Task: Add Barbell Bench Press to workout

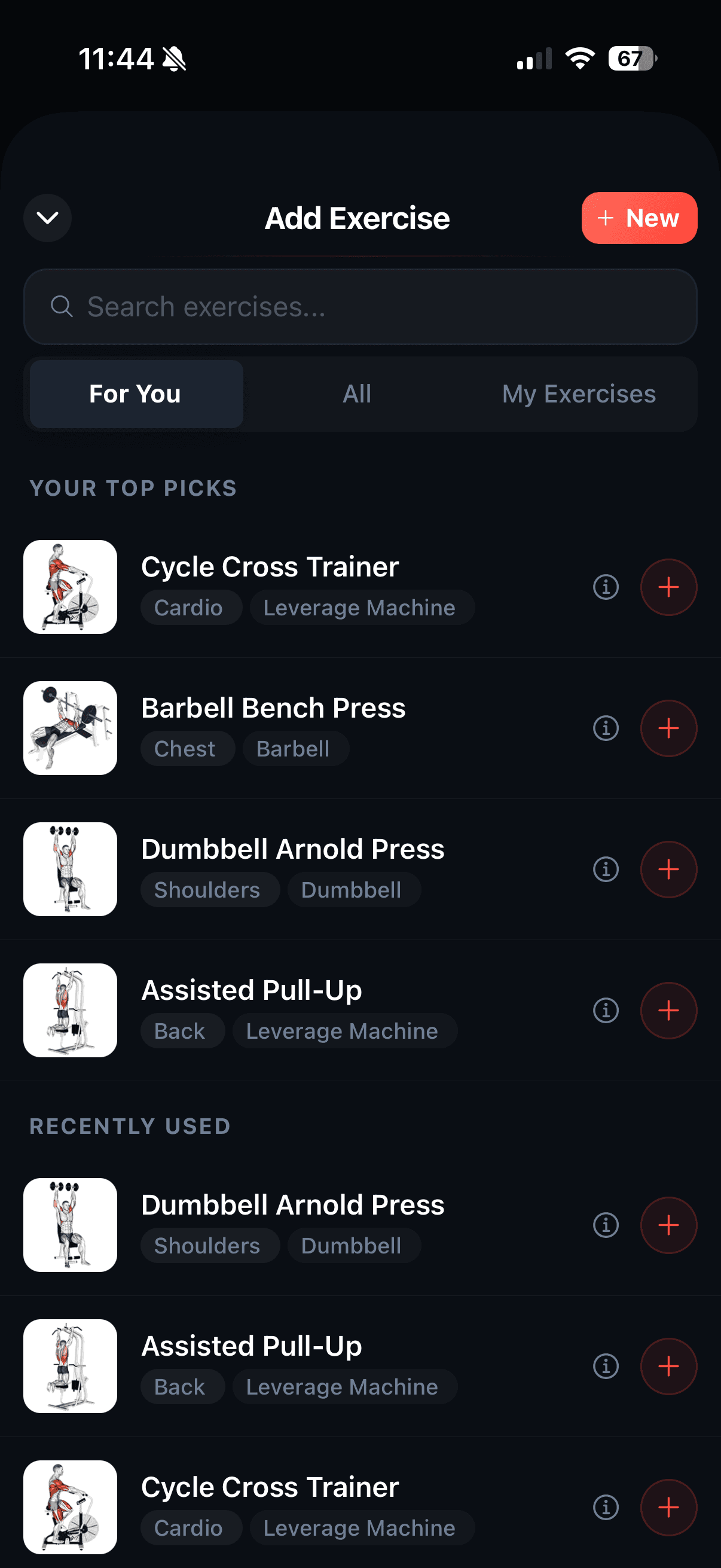Action: point(668,728)
